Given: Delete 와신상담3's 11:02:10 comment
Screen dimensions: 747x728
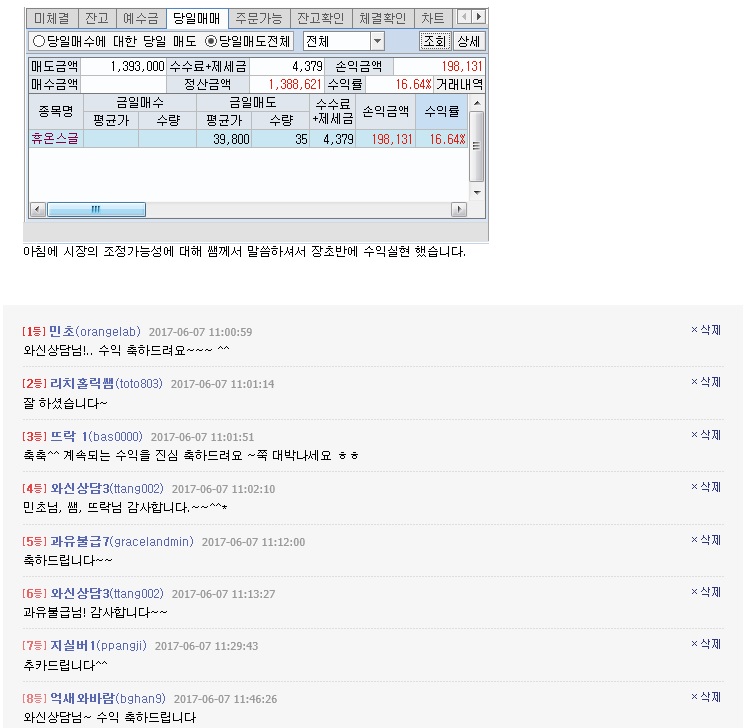Looking at the screenshot, I should pyautogui.click(x=706, y=487).
